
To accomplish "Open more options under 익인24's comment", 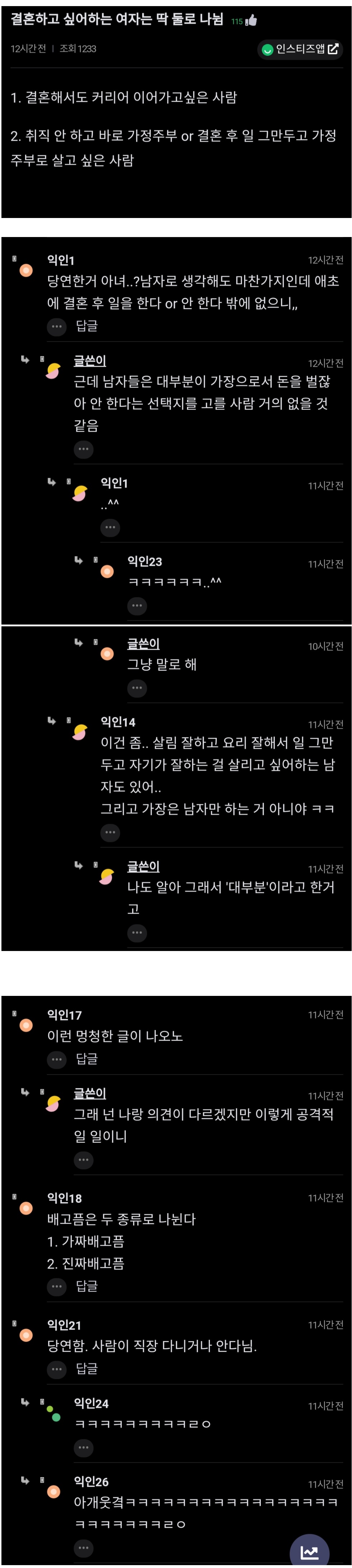I will pos(83,1447).
